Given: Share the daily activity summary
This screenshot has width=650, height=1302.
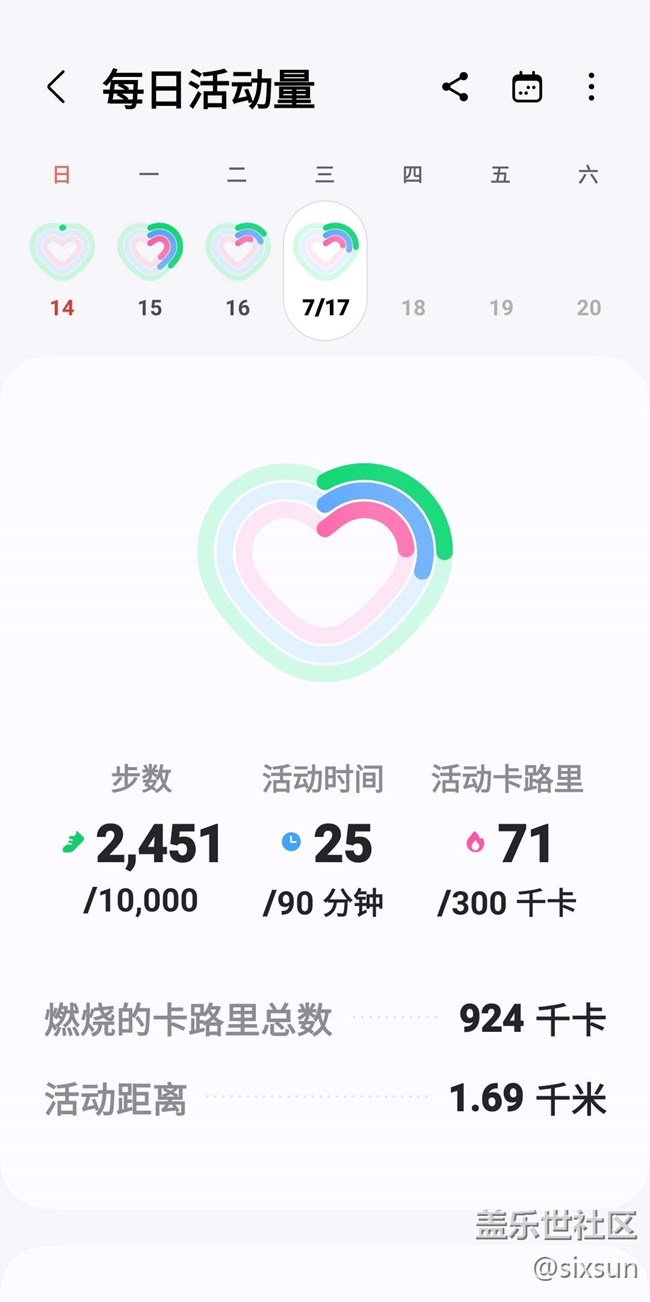Looking at the screenshot, I should (x=455, y=88).
